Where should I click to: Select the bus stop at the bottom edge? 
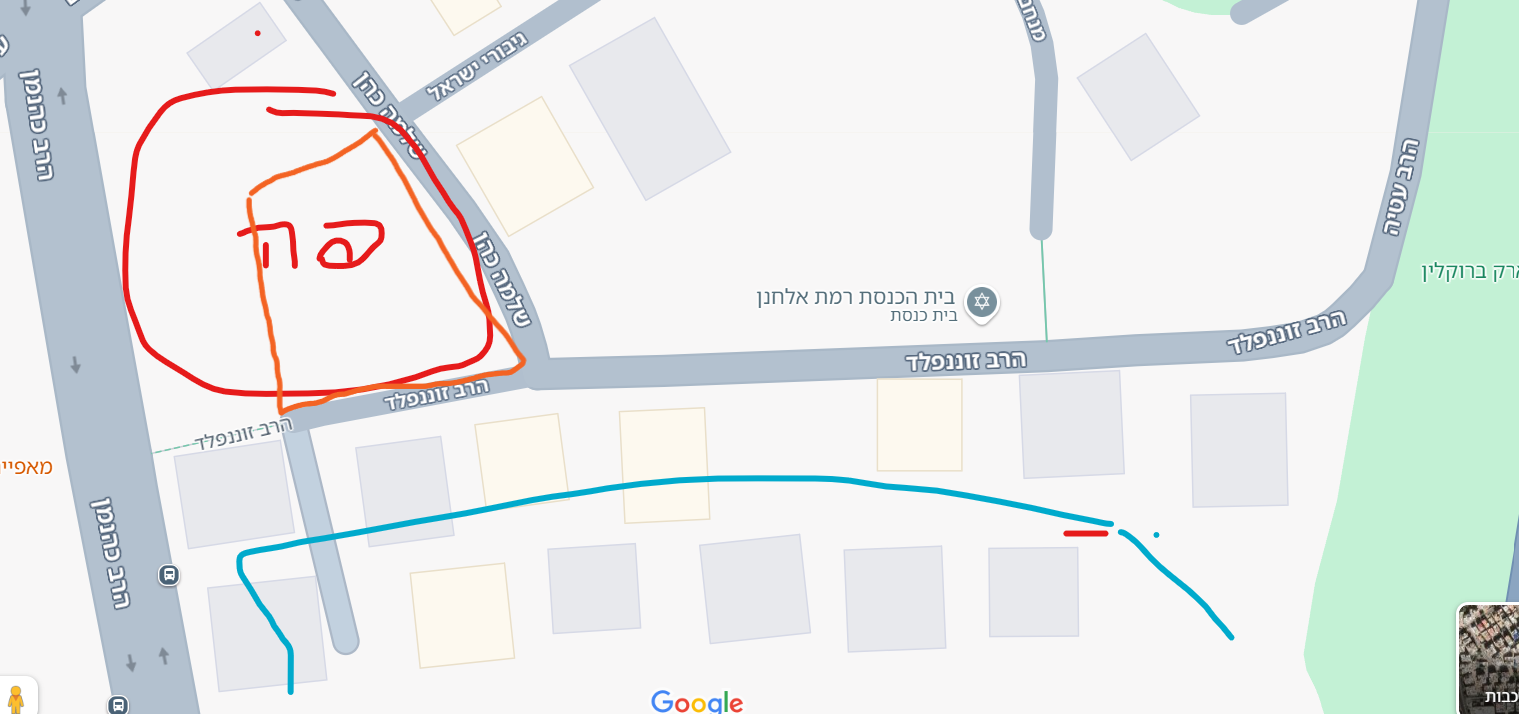point(118,704)
